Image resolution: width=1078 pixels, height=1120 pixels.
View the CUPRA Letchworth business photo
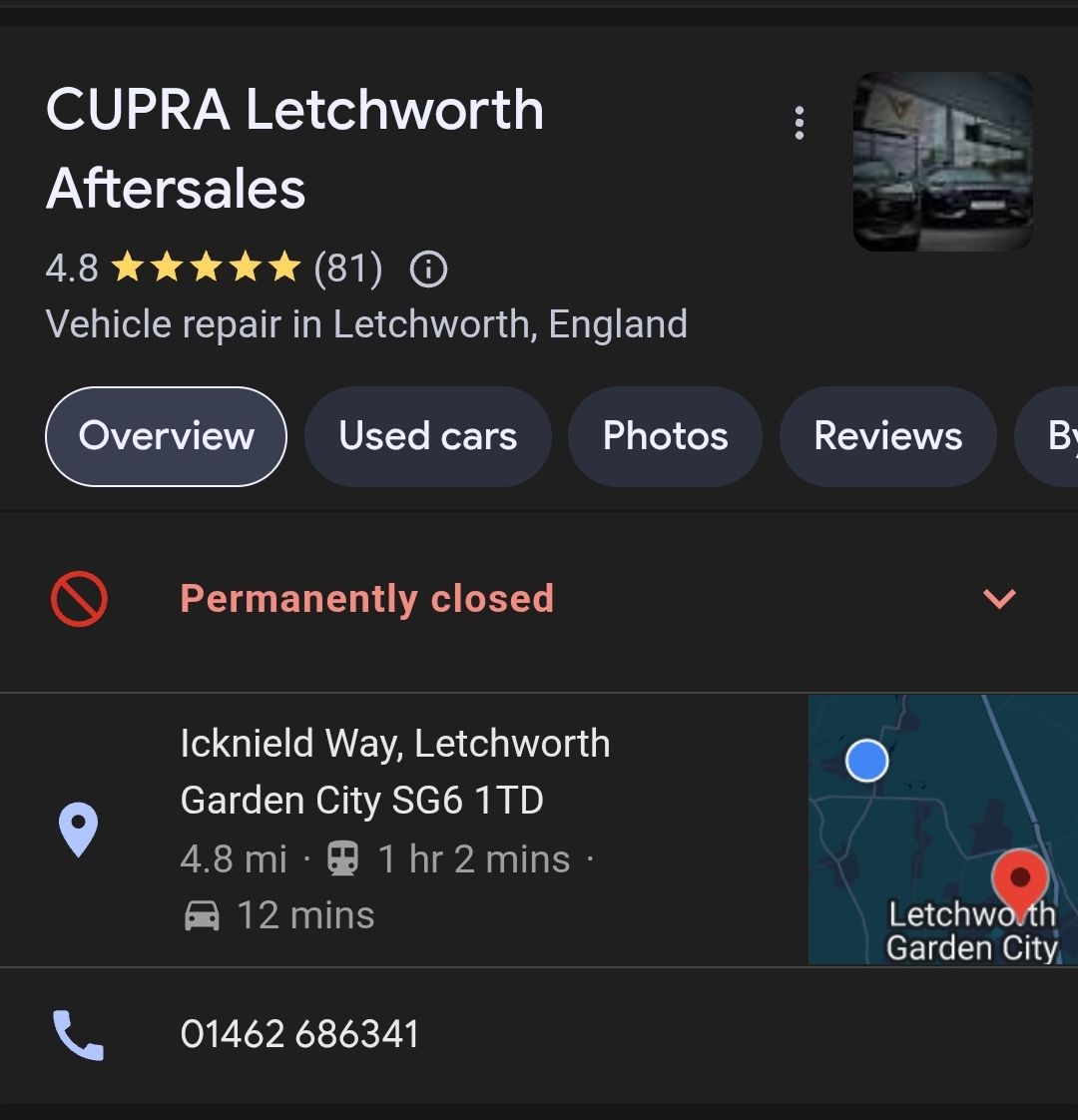(x=942, y=162)
